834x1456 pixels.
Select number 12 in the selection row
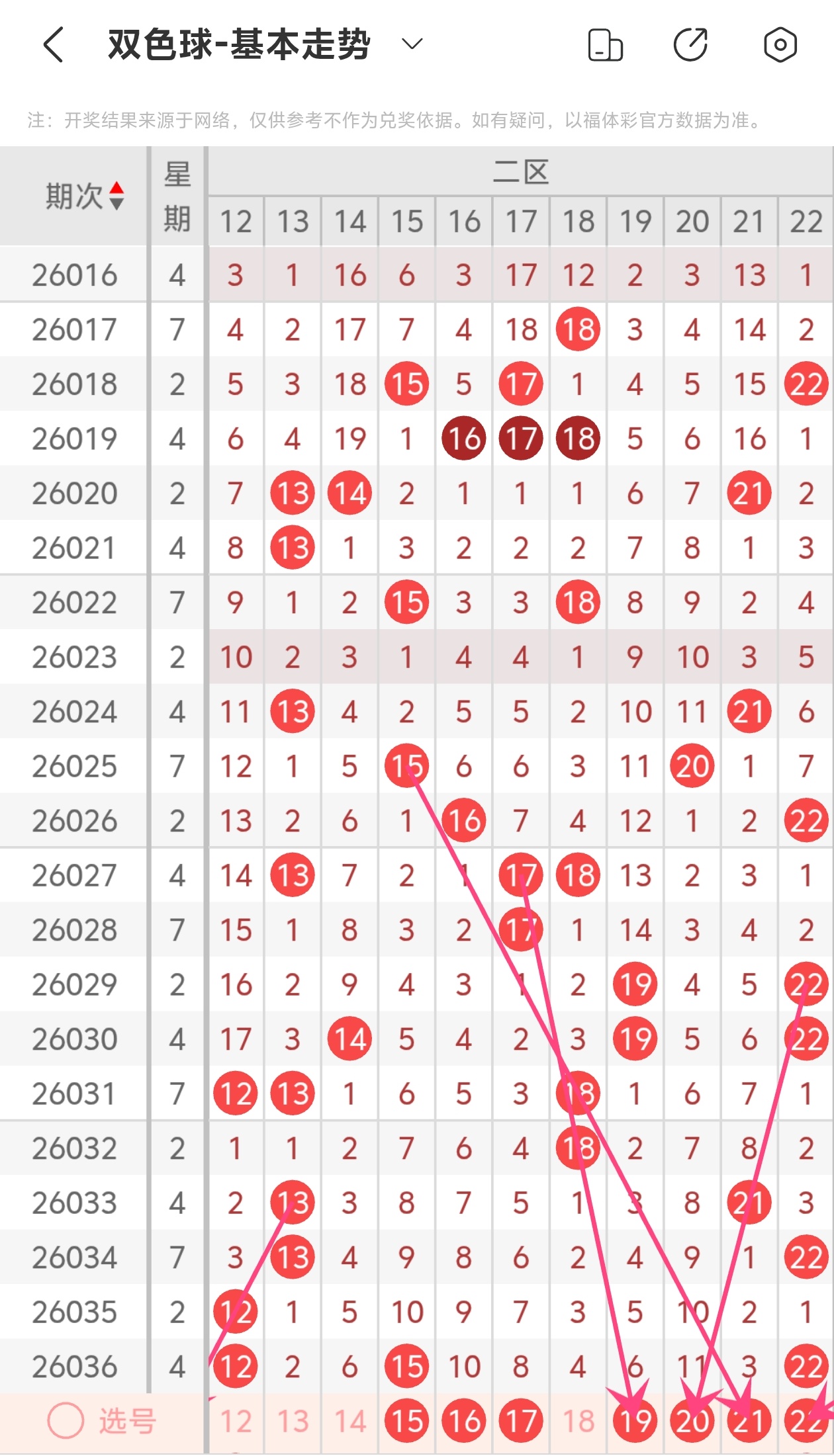click(x=236, y=1421)
